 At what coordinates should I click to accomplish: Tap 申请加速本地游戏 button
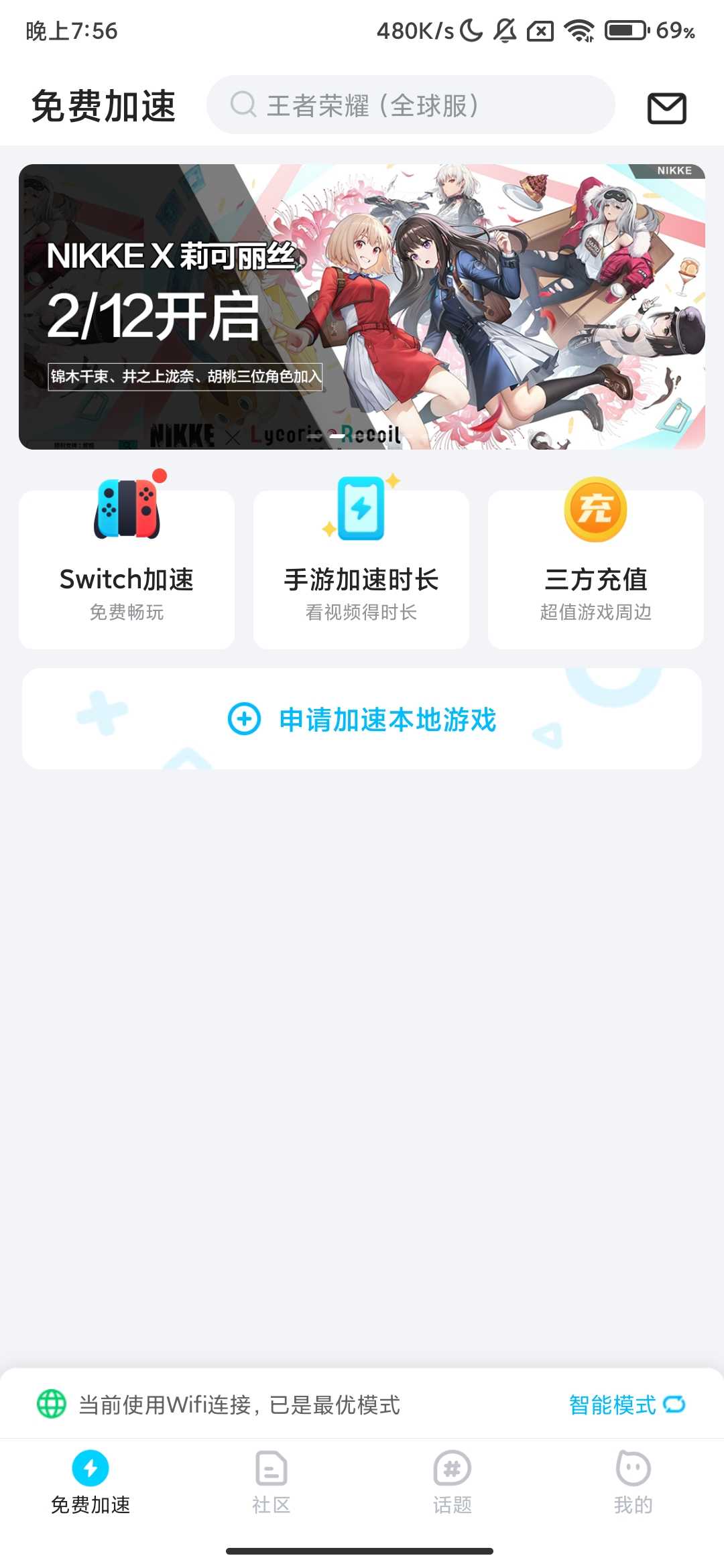pos(362,718)
